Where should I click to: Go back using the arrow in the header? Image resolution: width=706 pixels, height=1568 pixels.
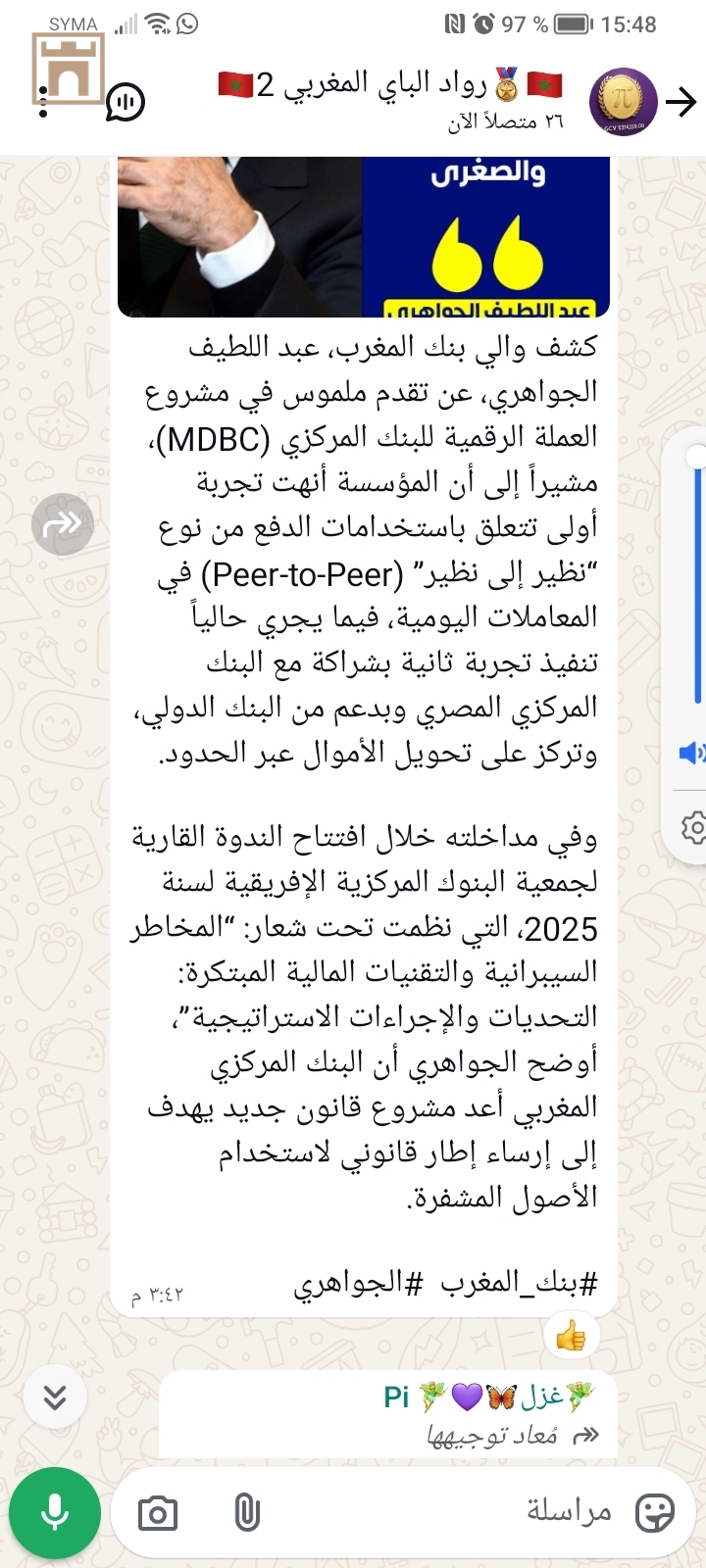click(x=681, y=102)
